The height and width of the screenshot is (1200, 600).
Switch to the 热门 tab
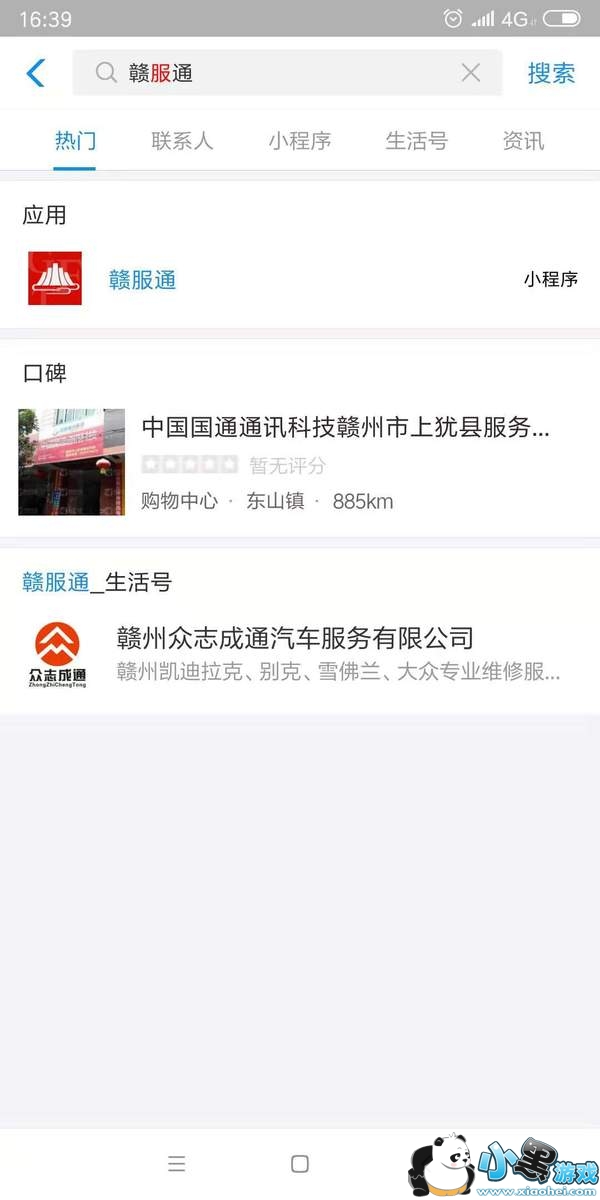(75, 141)
